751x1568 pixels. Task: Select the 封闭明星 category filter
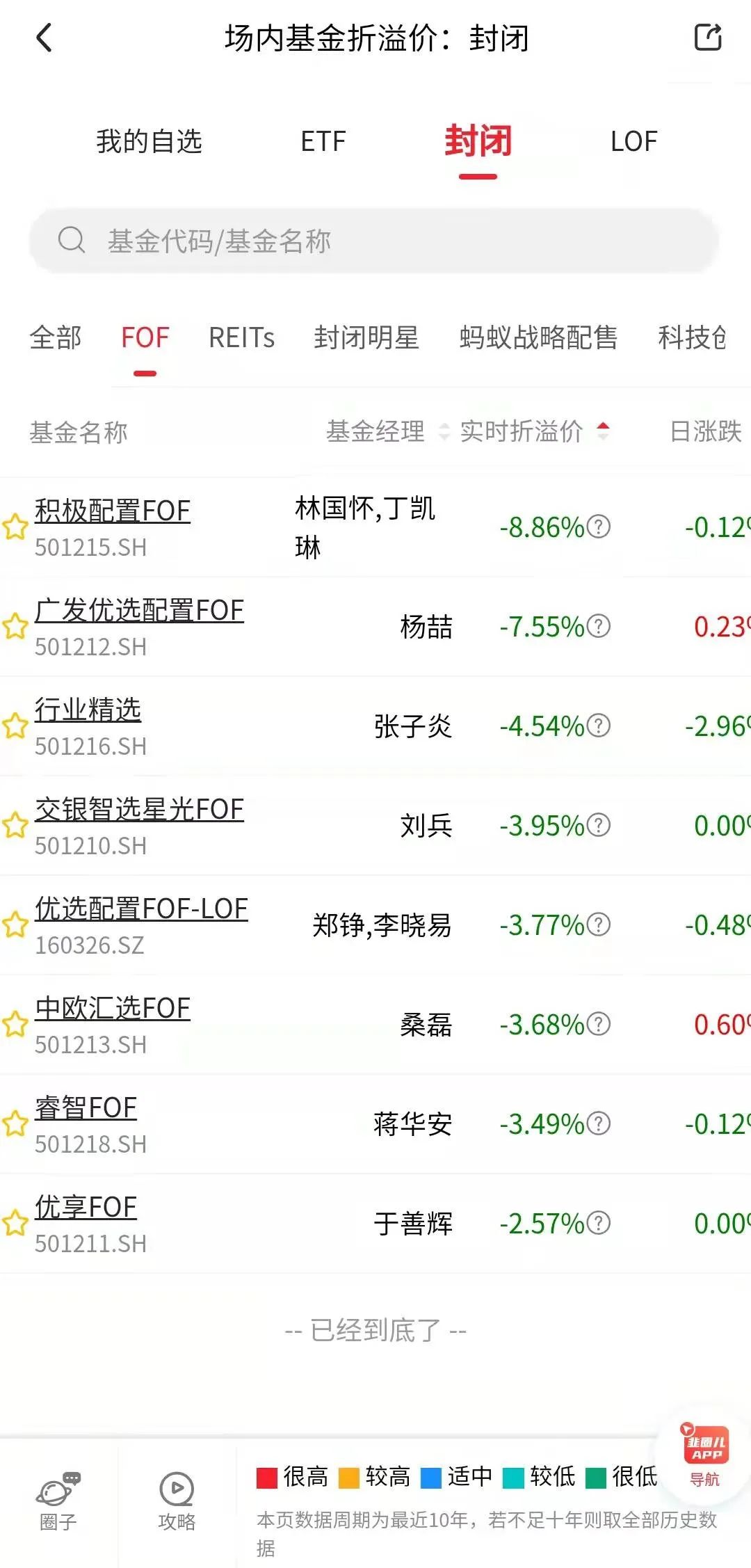click(x=366, y=337)
